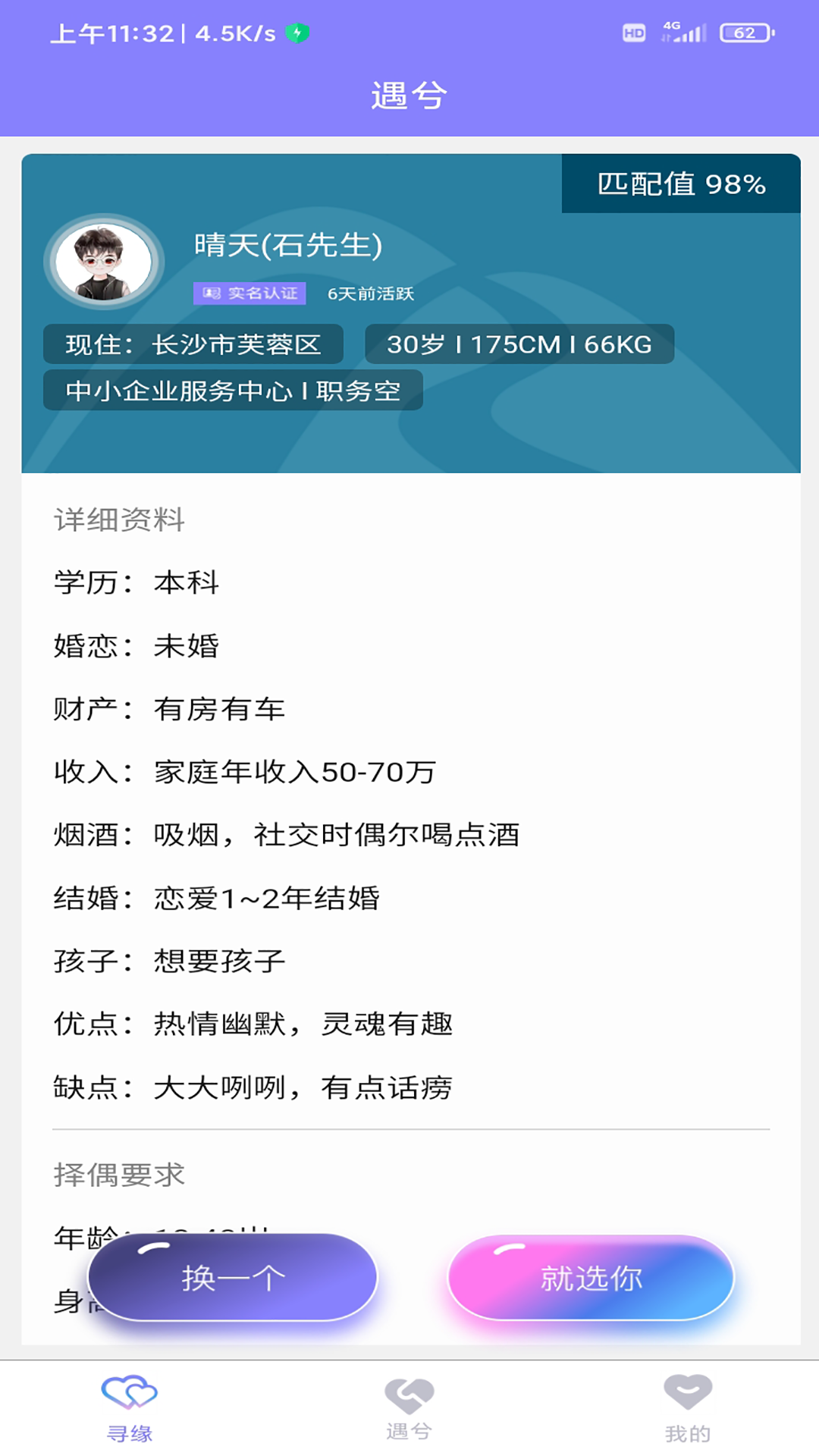Choose this match with 就选你
The width and height of the screenshot is (819, 1456).
(591, 1278)
